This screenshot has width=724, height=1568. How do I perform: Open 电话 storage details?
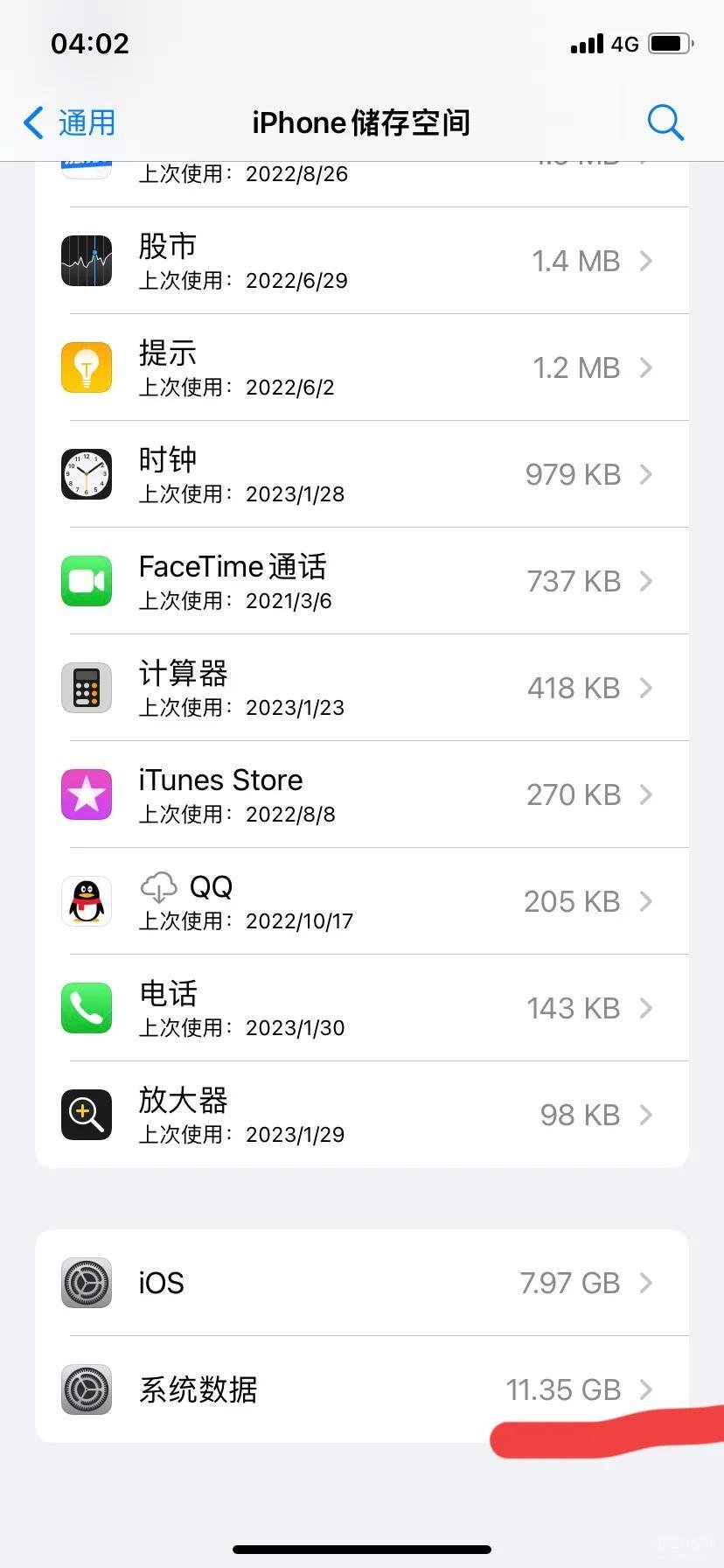[362, 1008]
